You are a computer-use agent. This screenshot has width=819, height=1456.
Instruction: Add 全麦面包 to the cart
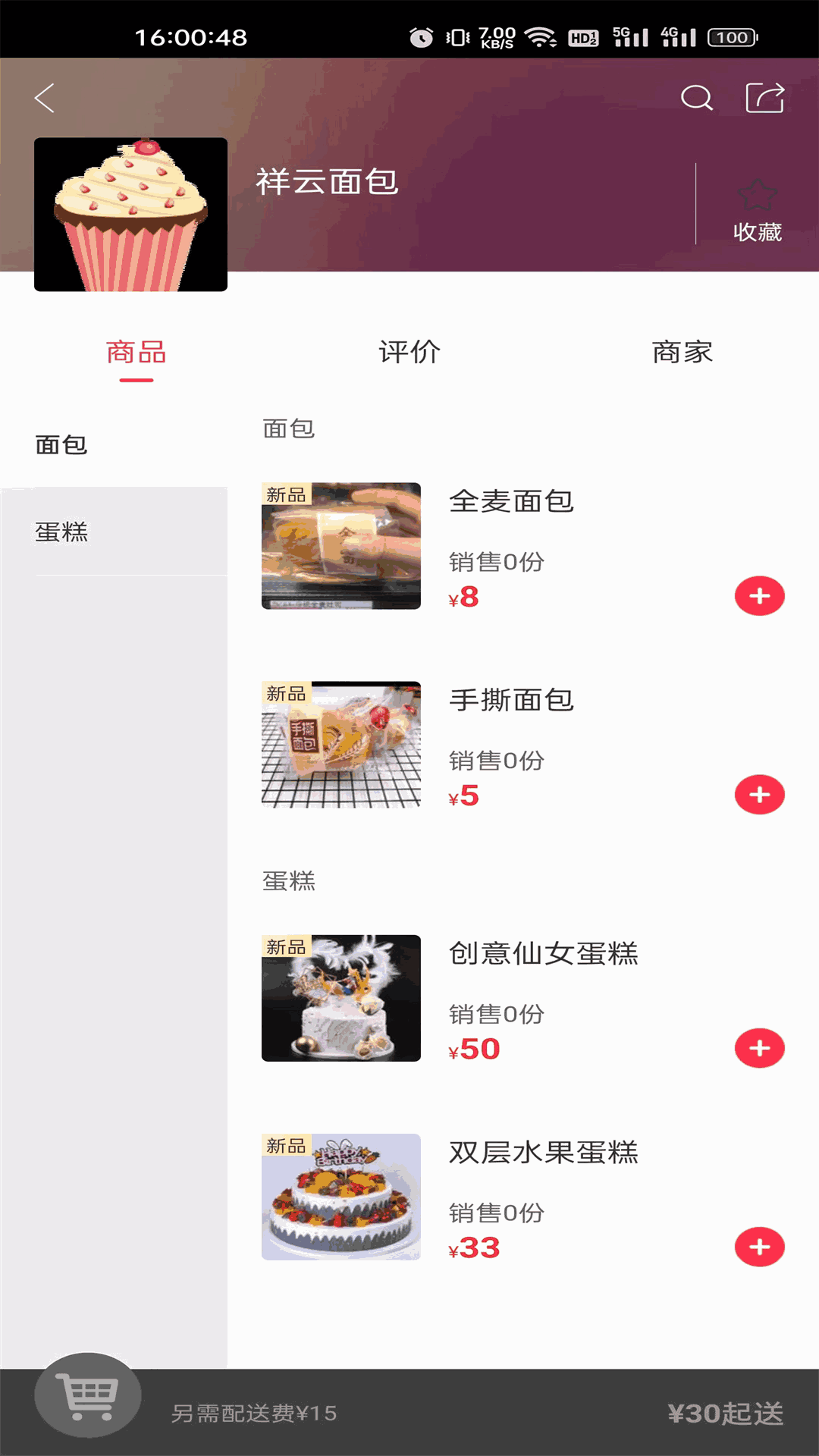point(759,596)
